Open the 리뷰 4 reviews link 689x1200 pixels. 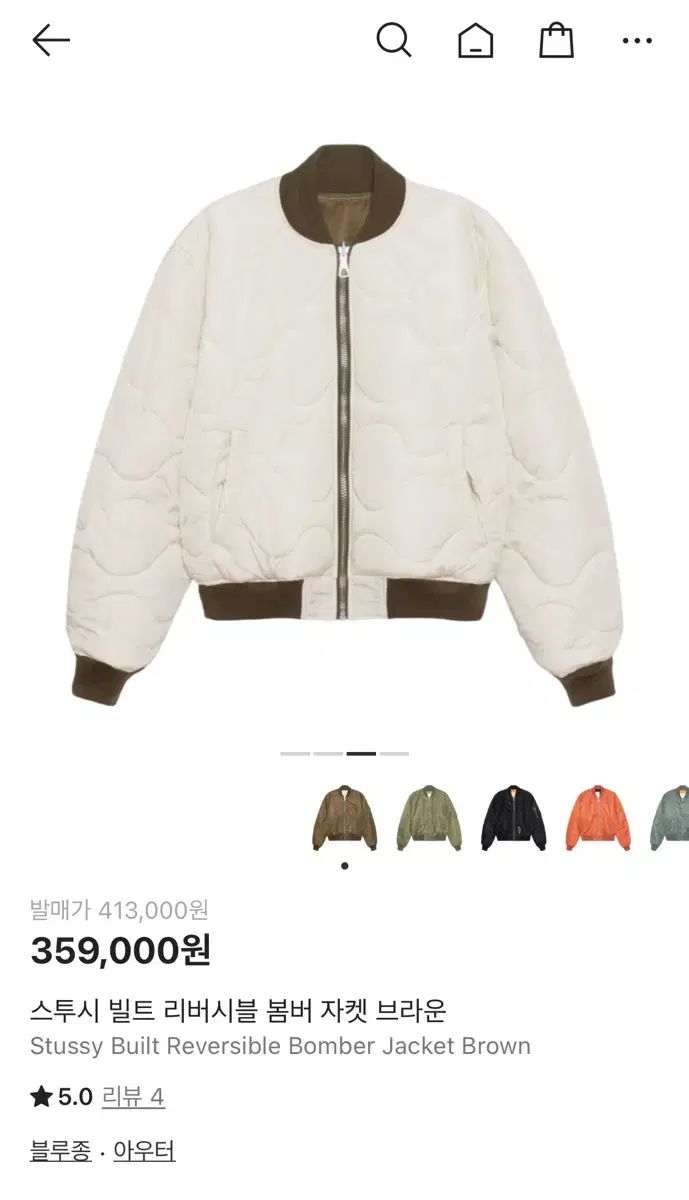(x=133, y=1097)
